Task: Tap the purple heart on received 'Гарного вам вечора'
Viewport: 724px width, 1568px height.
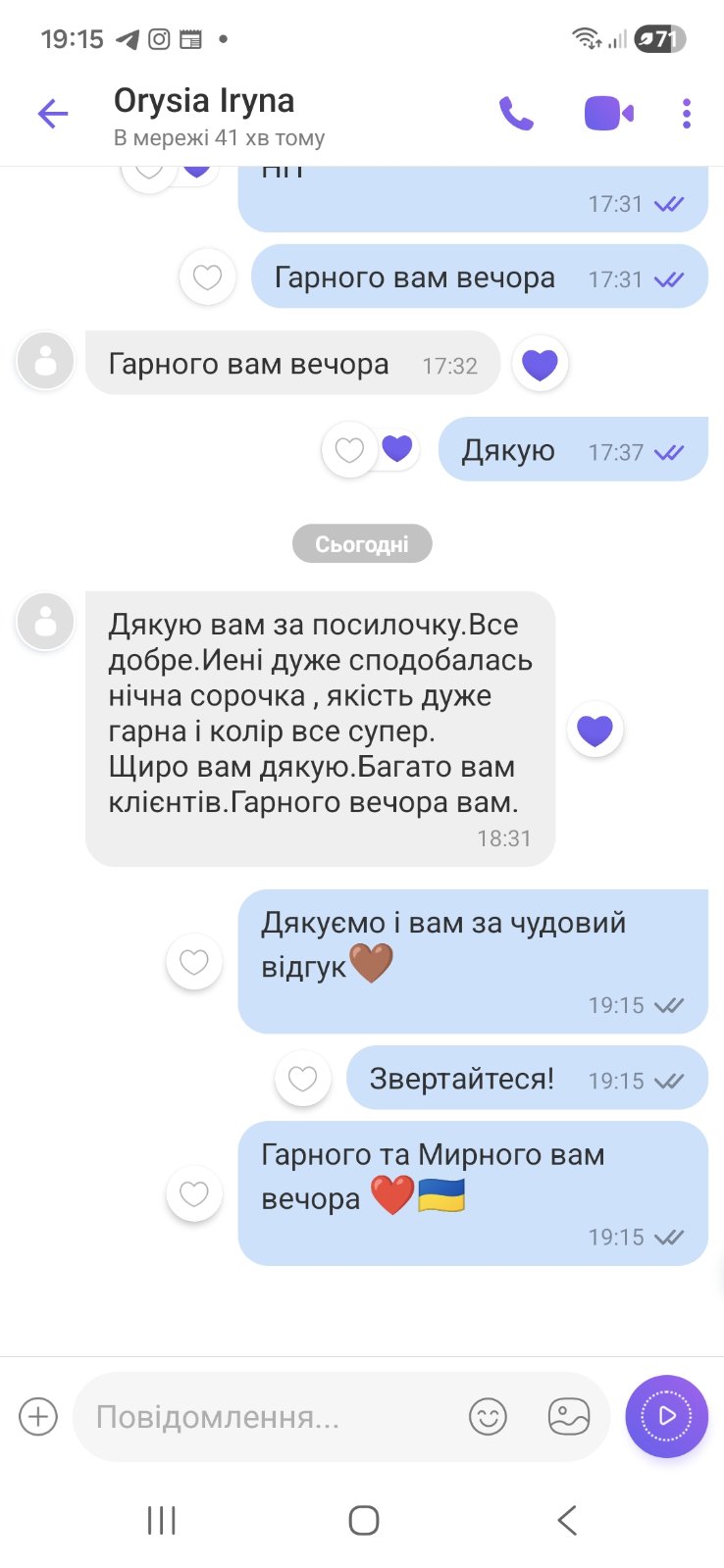Action: click(540, 365)
